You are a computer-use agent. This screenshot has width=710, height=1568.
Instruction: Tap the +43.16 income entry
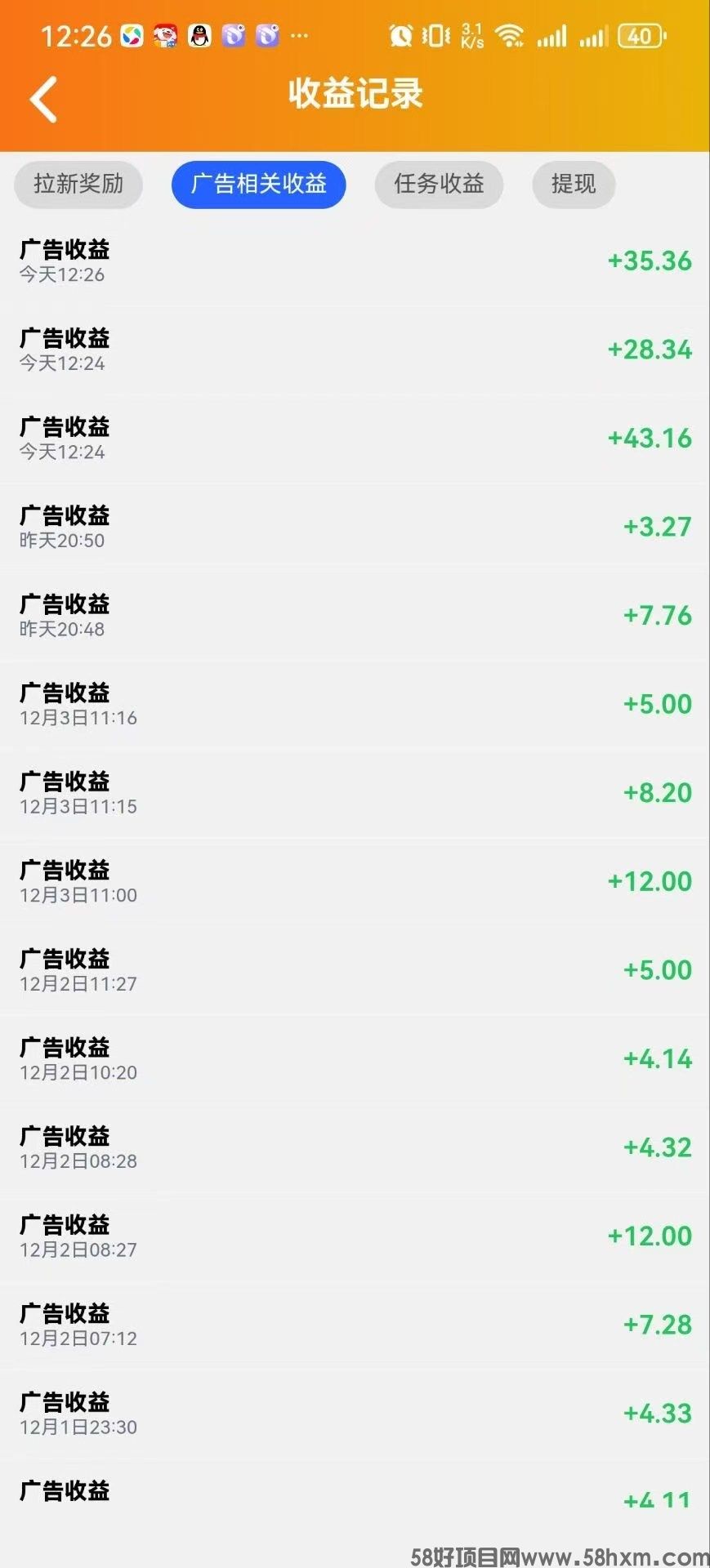pyautogui.click(x=355, y=438)
